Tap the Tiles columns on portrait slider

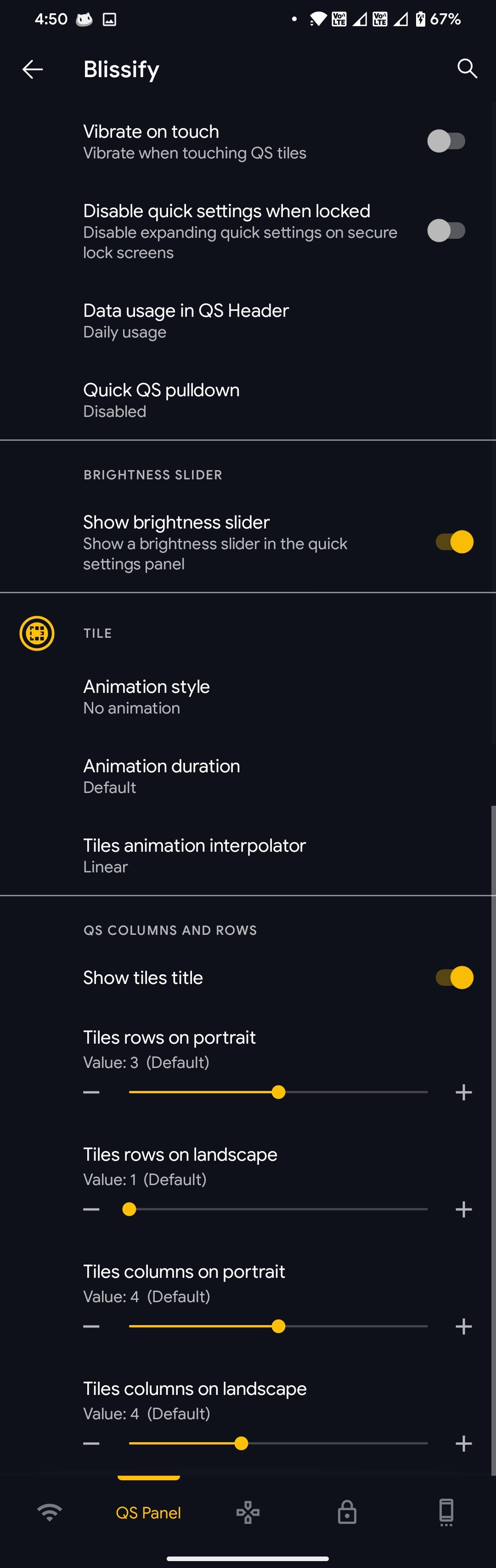(278, 1326)
